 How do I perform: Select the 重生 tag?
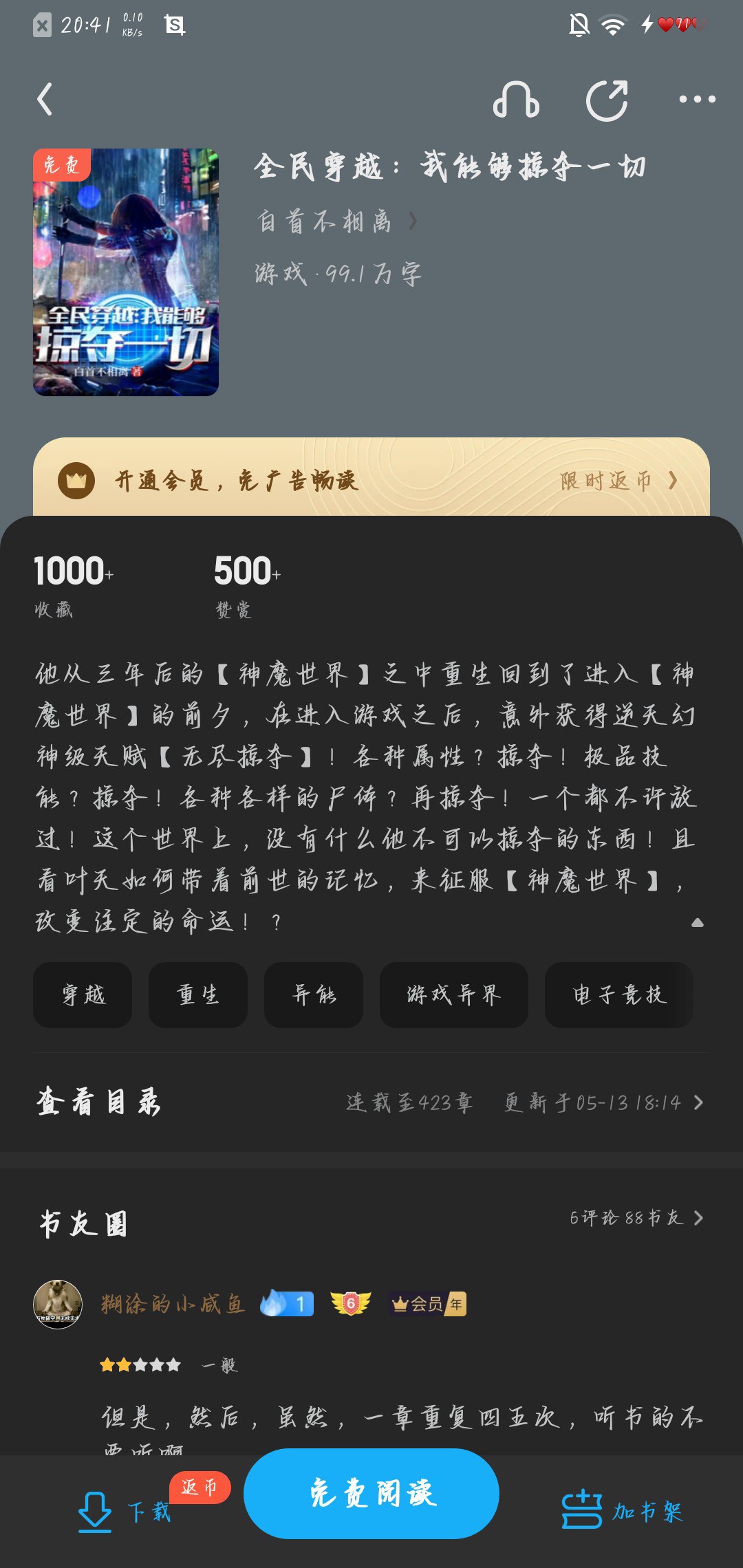198,994
